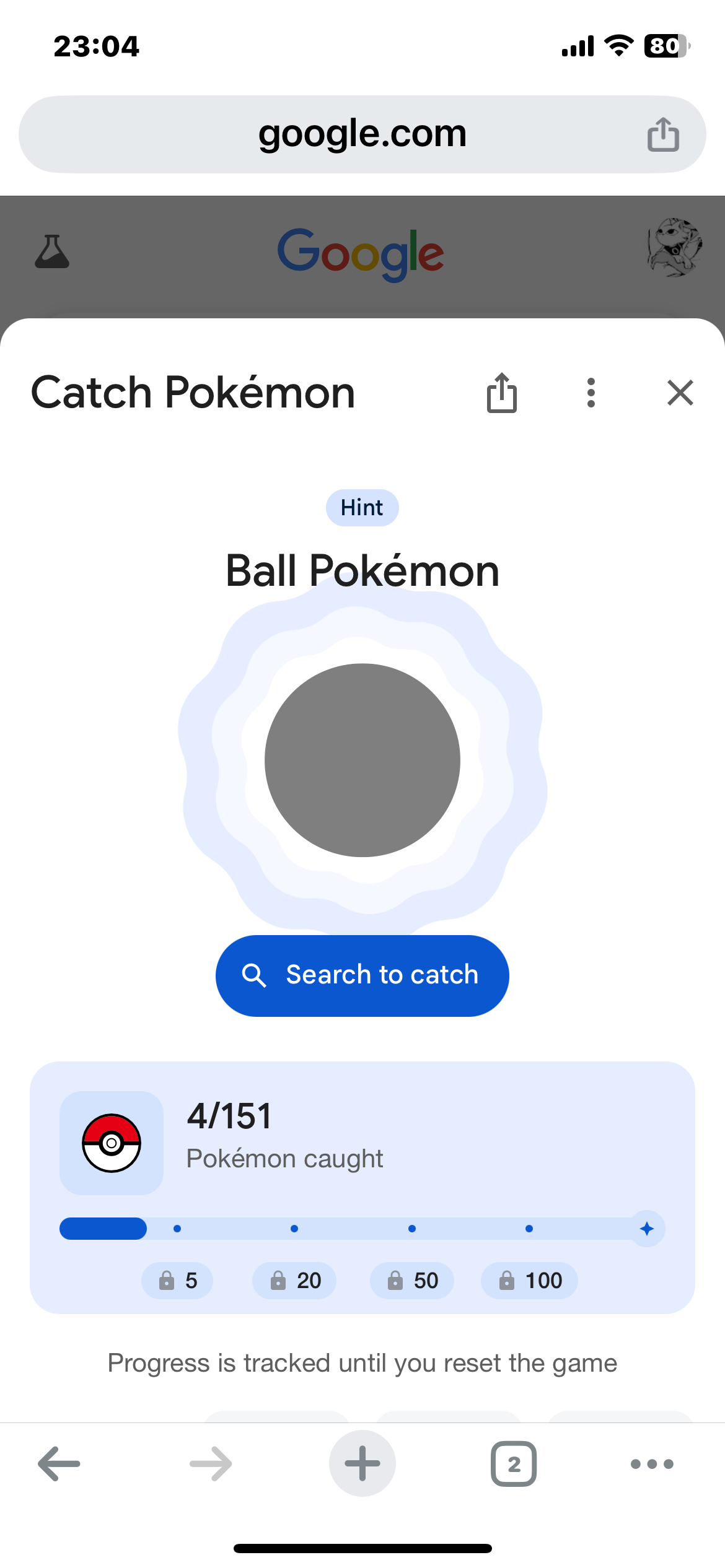Tap the Search to catch button

coord(362,975)
